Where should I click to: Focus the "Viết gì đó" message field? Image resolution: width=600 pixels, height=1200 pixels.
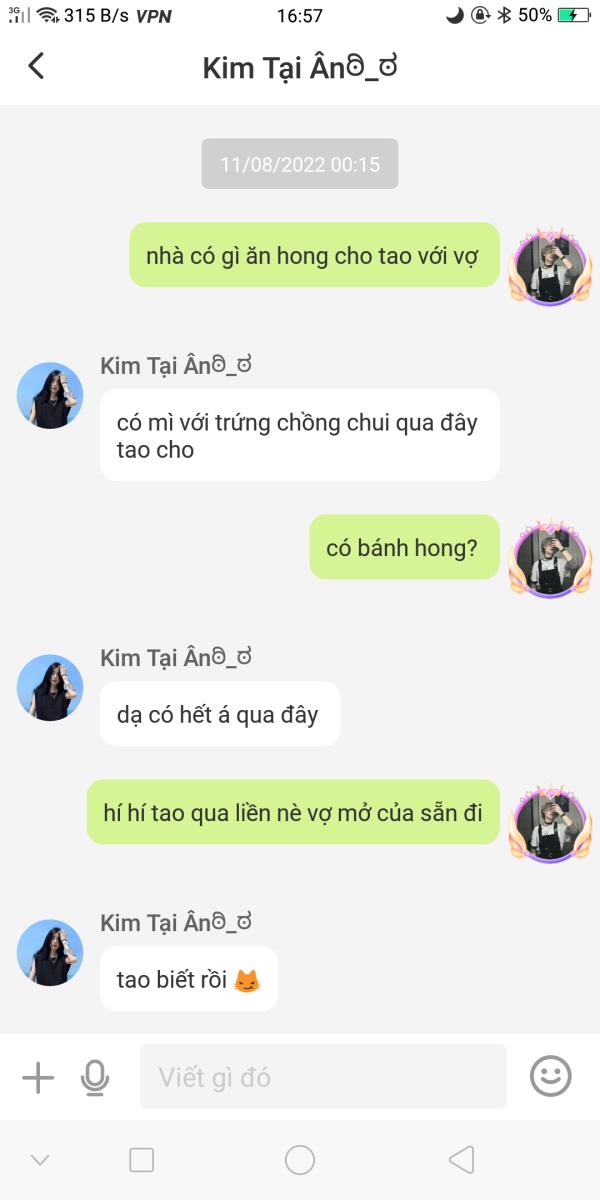(322, 1077)
